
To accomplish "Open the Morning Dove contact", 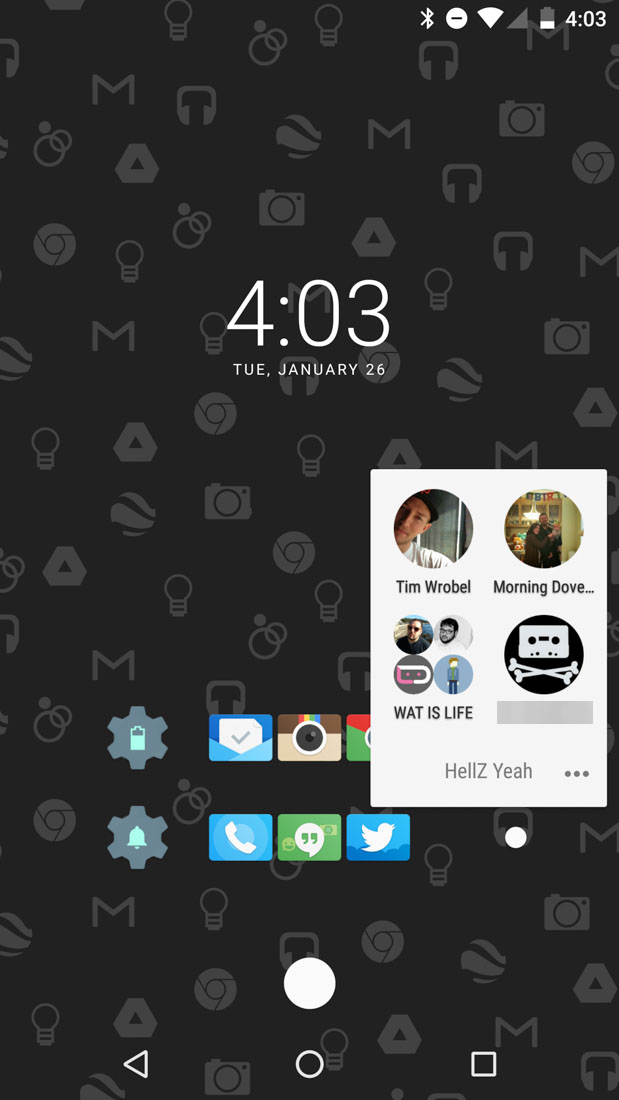I will (x=543, y=530).
